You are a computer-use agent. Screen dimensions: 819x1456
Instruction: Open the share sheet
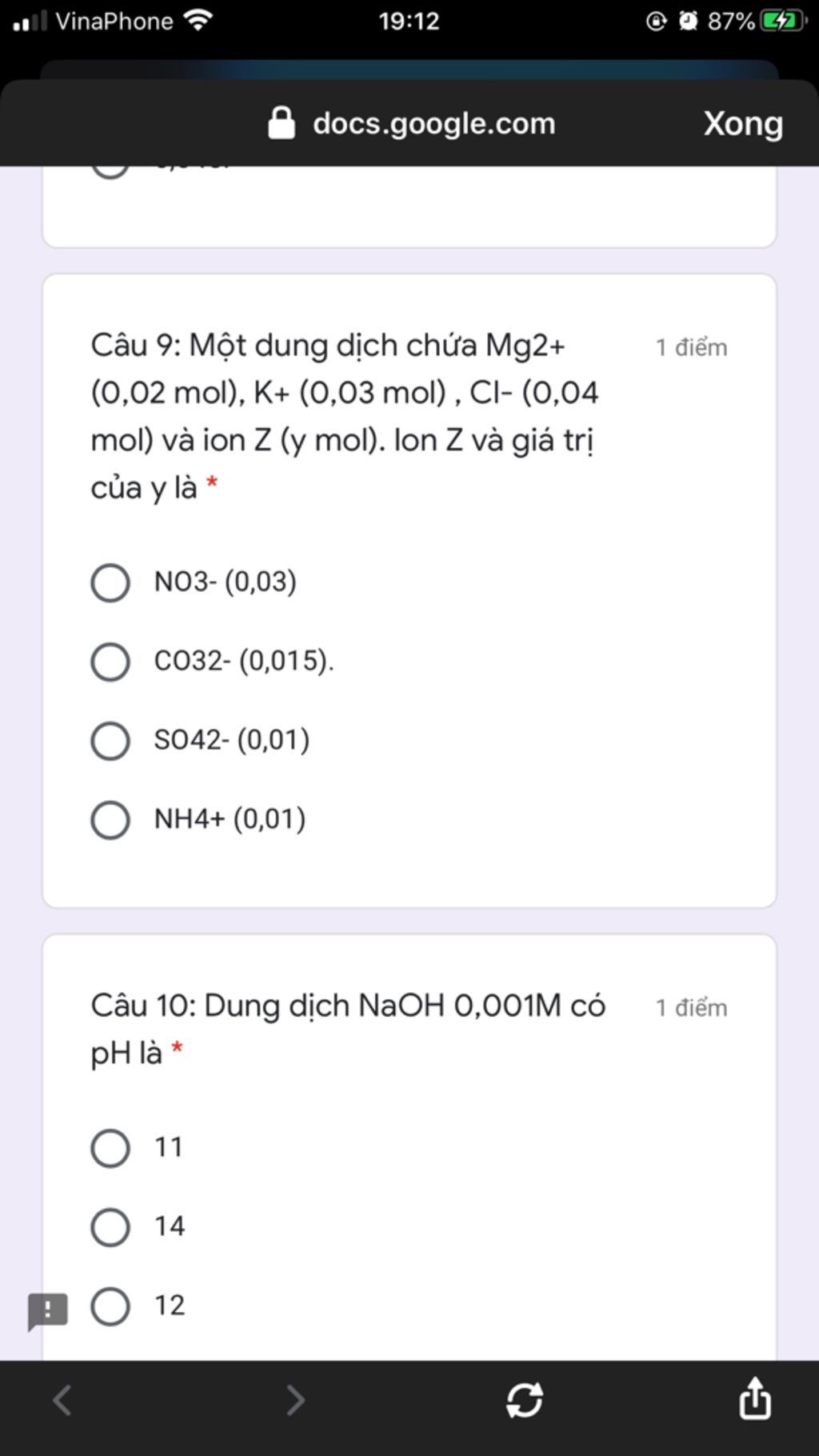click(754, 1398)
